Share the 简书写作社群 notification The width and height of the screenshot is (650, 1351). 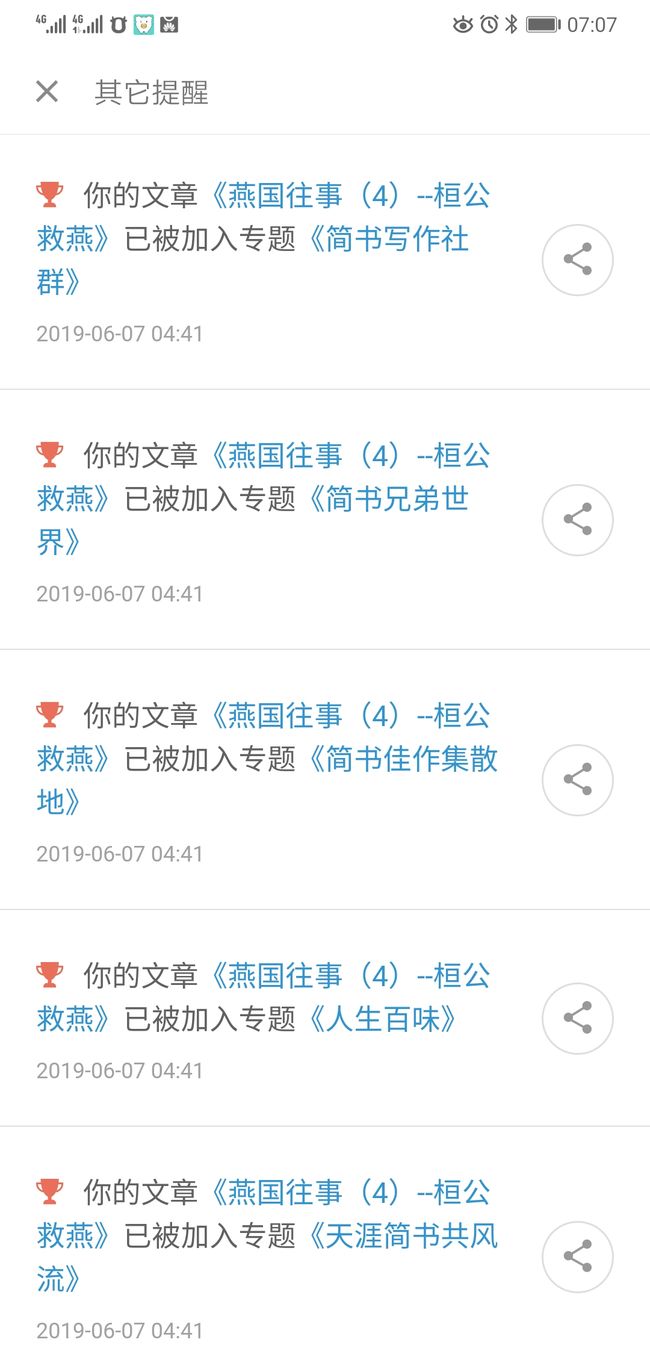pos(577,260)
